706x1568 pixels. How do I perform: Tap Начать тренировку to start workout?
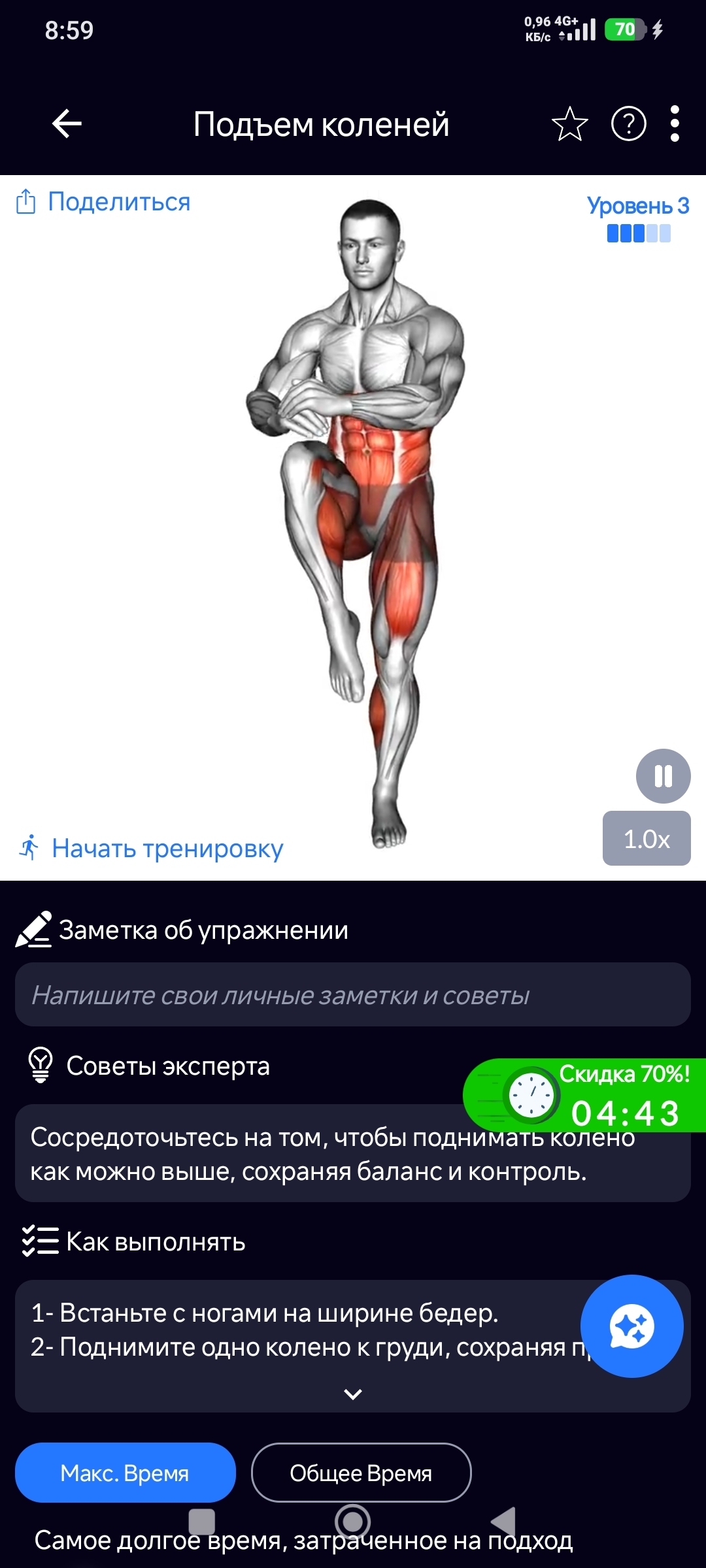pyautogui.click(x=152, y=849)
